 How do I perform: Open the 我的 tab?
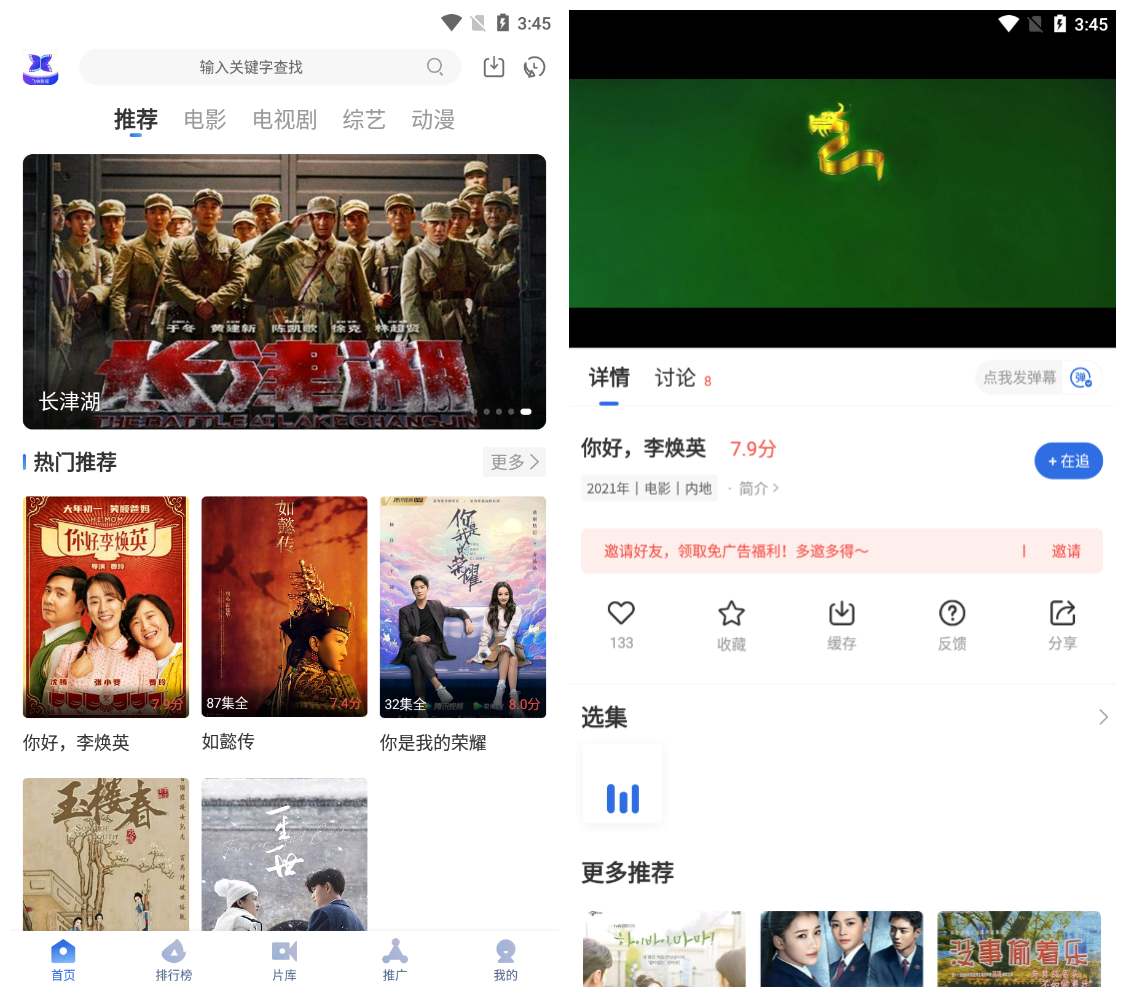[x=505, y=960]
